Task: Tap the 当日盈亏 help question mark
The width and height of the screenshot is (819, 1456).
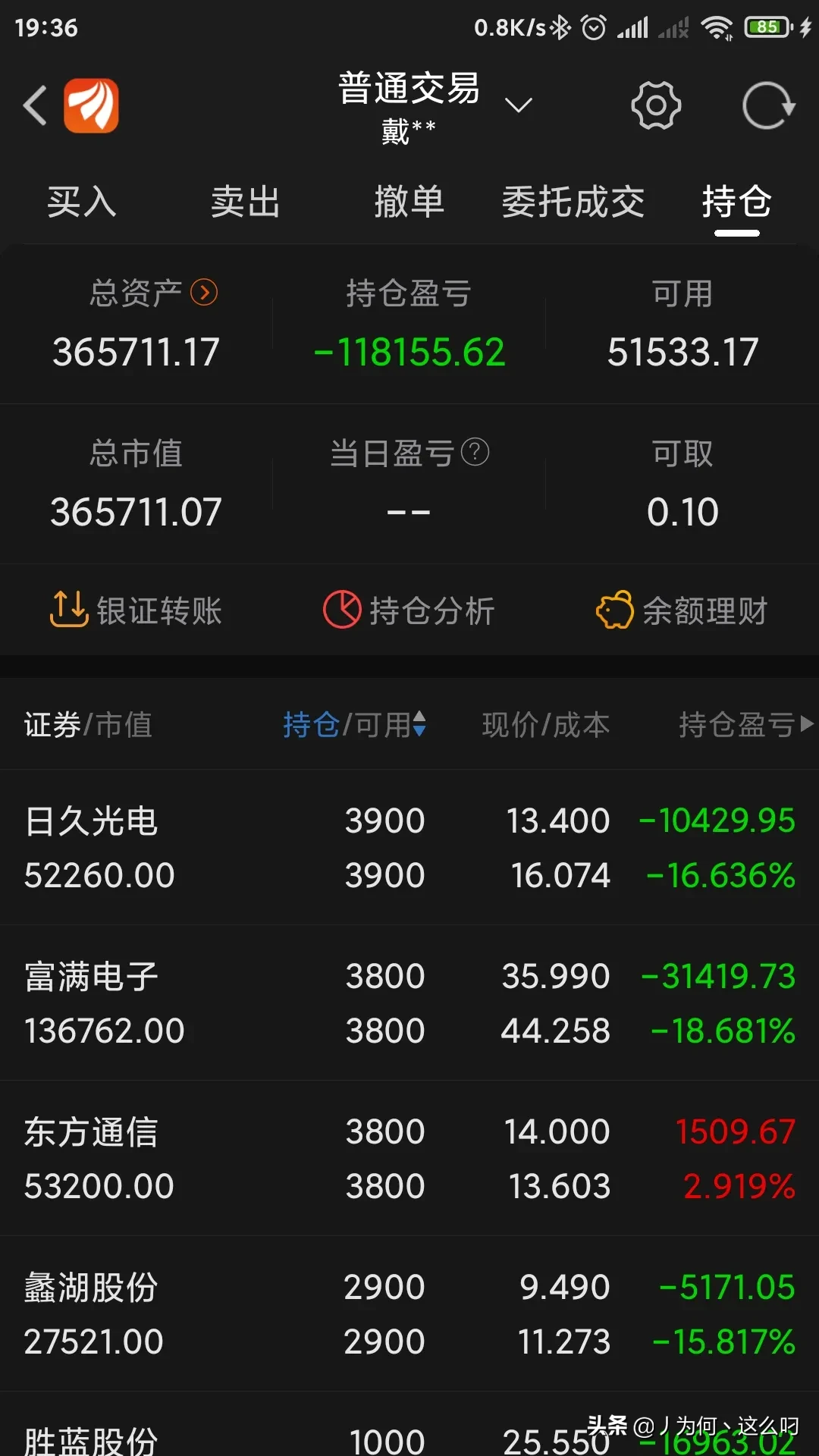Action: [475, 452]
